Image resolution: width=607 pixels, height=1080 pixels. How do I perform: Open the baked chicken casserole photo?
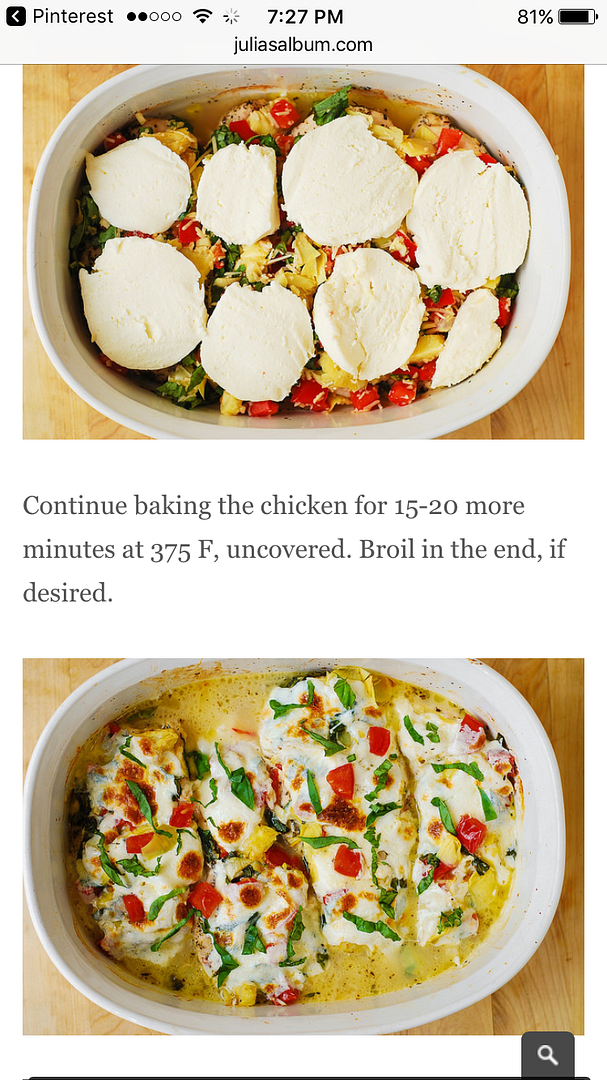[303, 846]
